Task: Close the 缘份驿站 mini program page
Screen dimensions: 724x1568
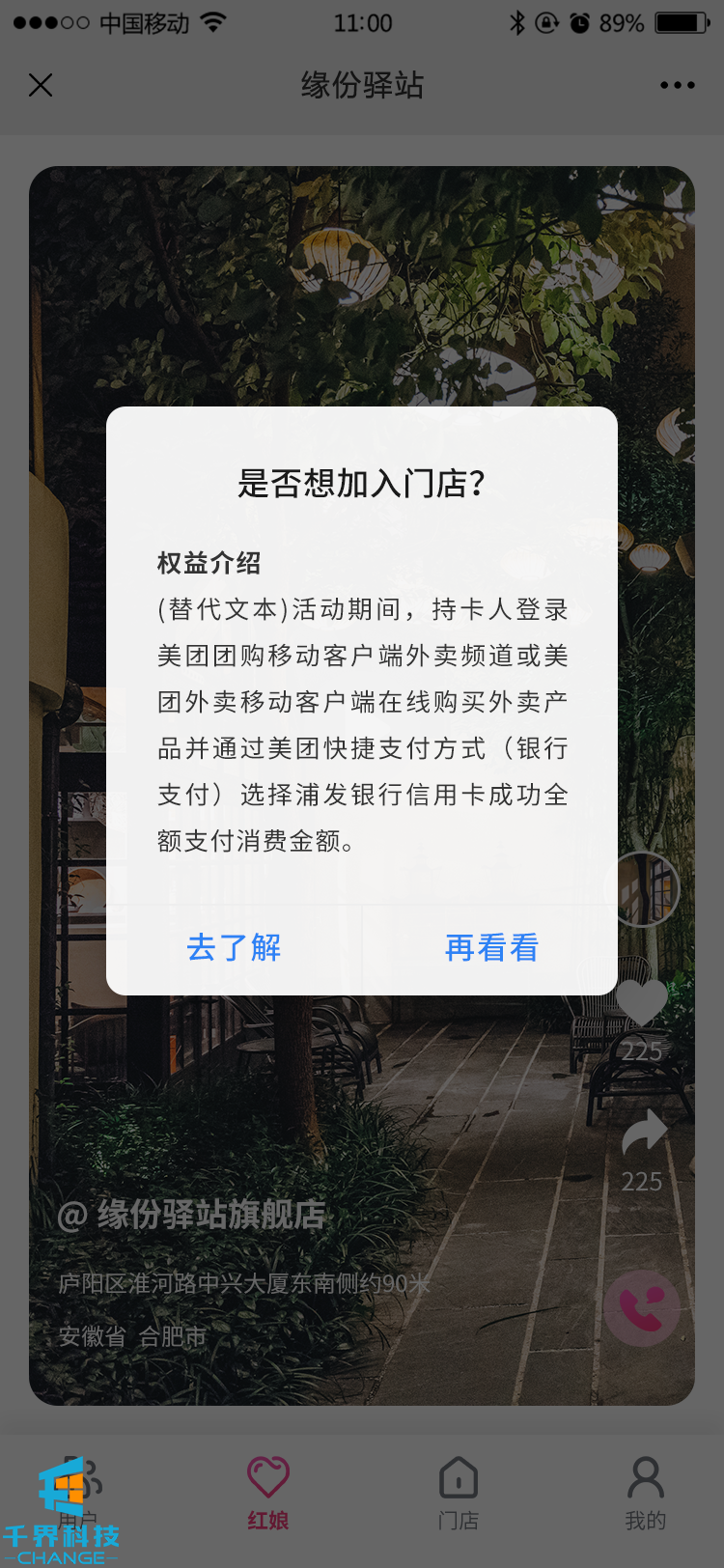Action: point(41,85)
